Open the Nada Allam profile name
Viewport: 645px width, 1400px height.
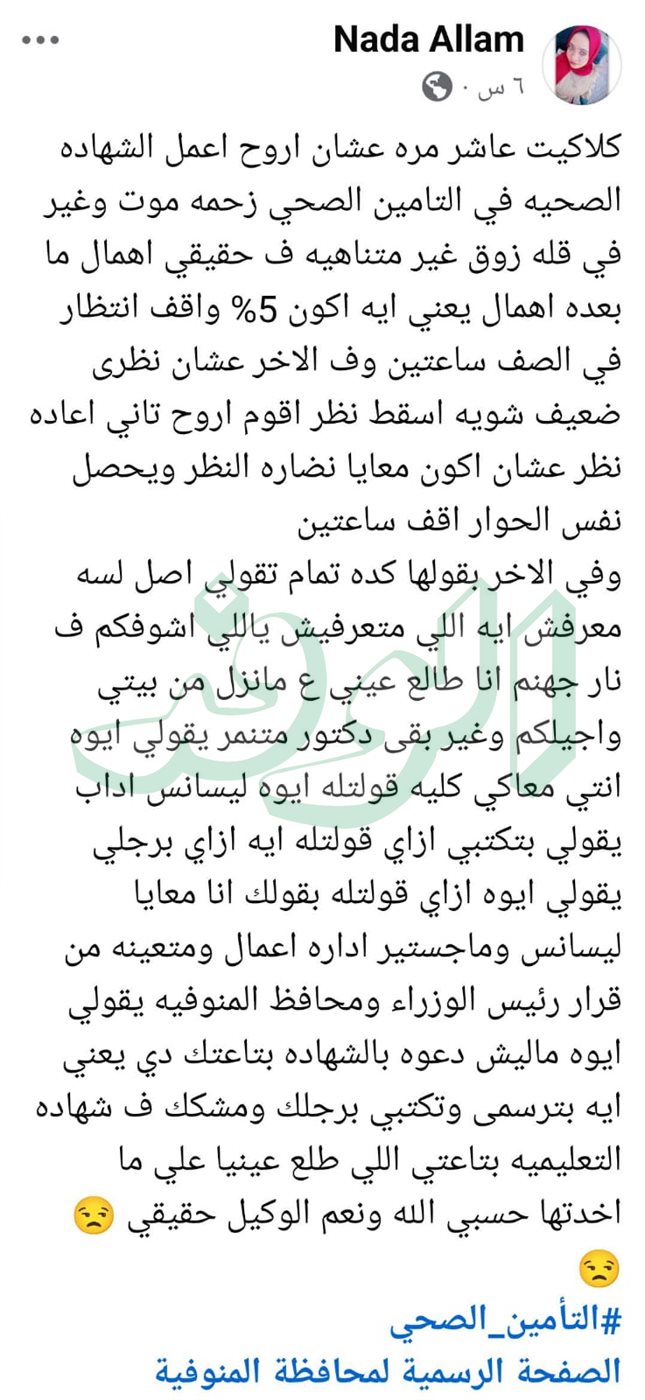429,41
